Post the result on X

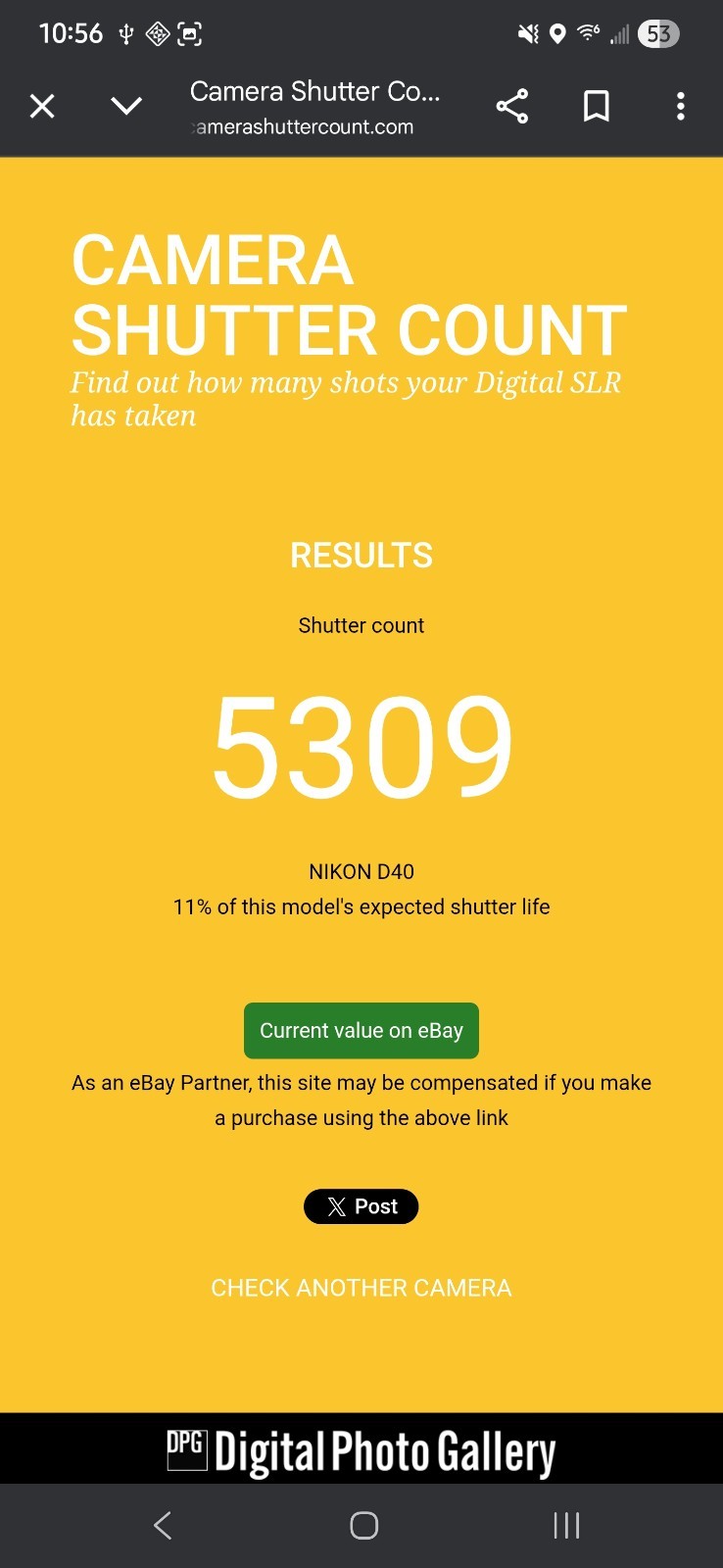click(x=361, y=1206)
